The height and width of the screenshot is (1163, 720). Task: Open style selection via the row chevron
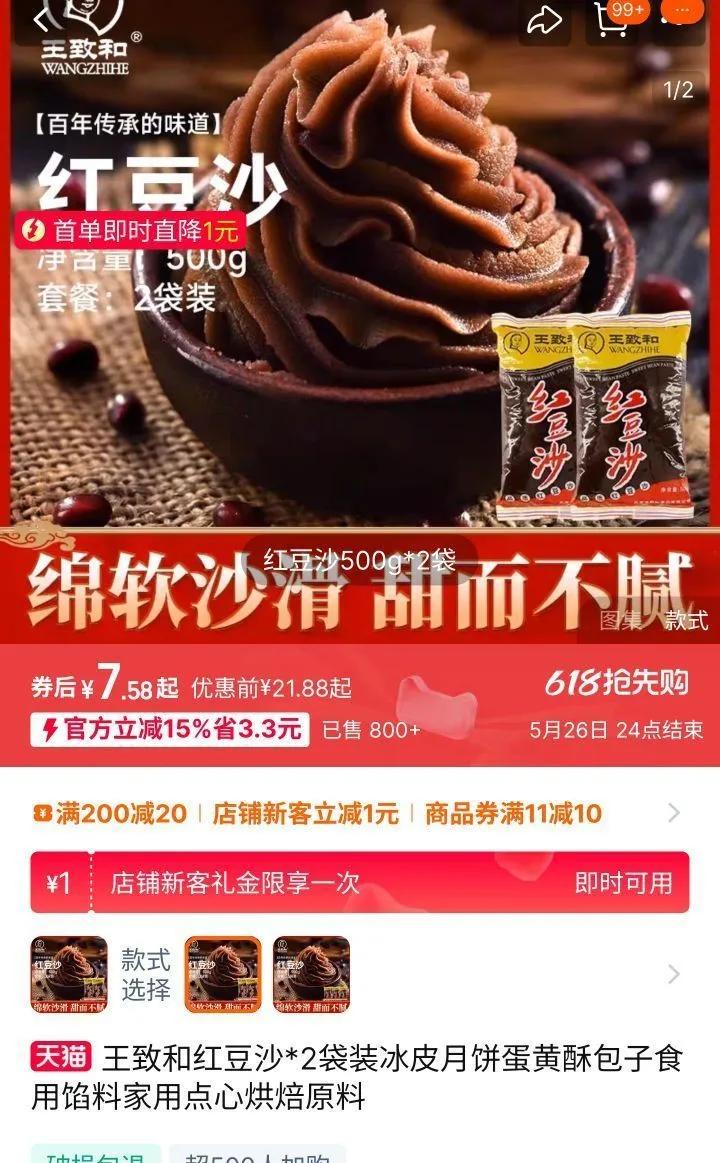(x=673, y=974)
